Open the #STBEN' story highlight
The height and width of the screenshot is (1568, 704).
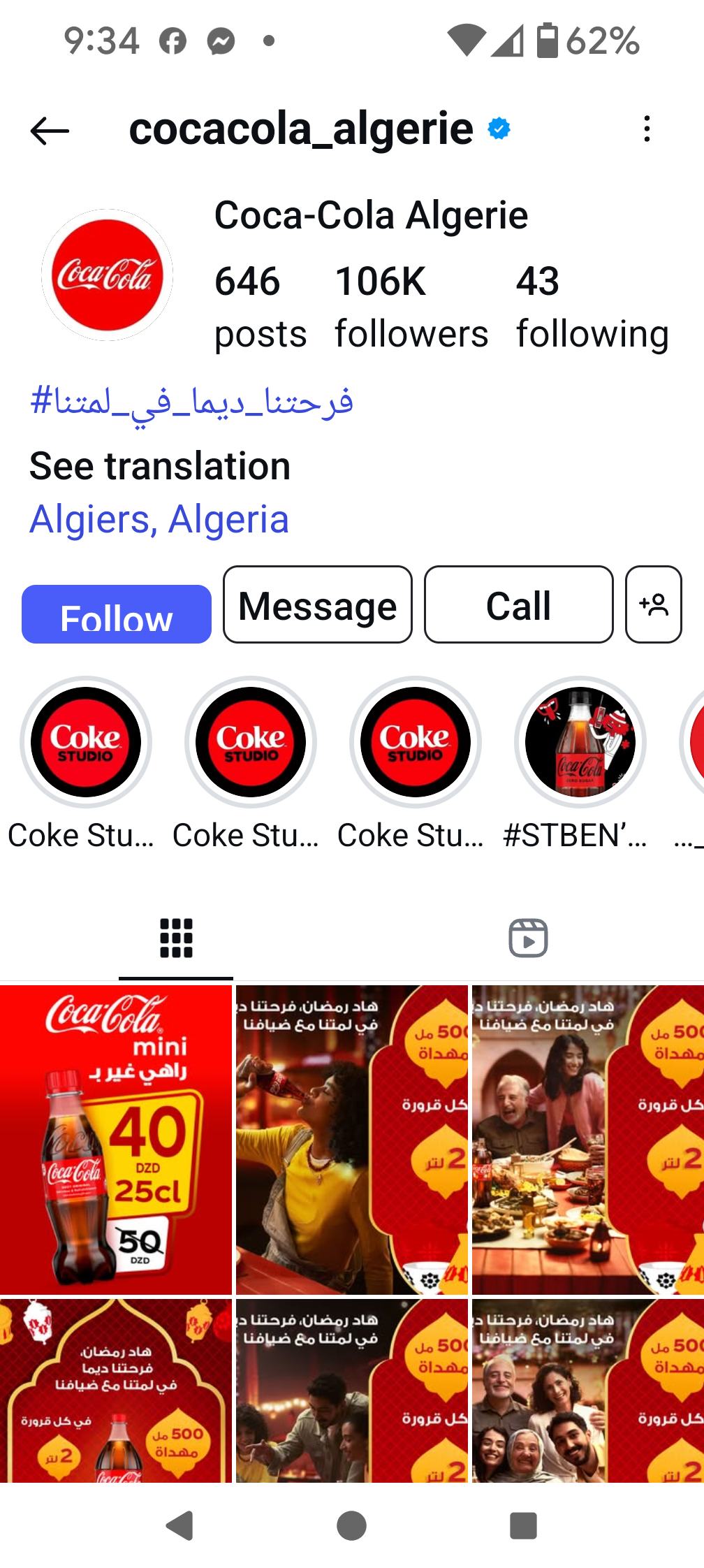click(x=580, y=742)
